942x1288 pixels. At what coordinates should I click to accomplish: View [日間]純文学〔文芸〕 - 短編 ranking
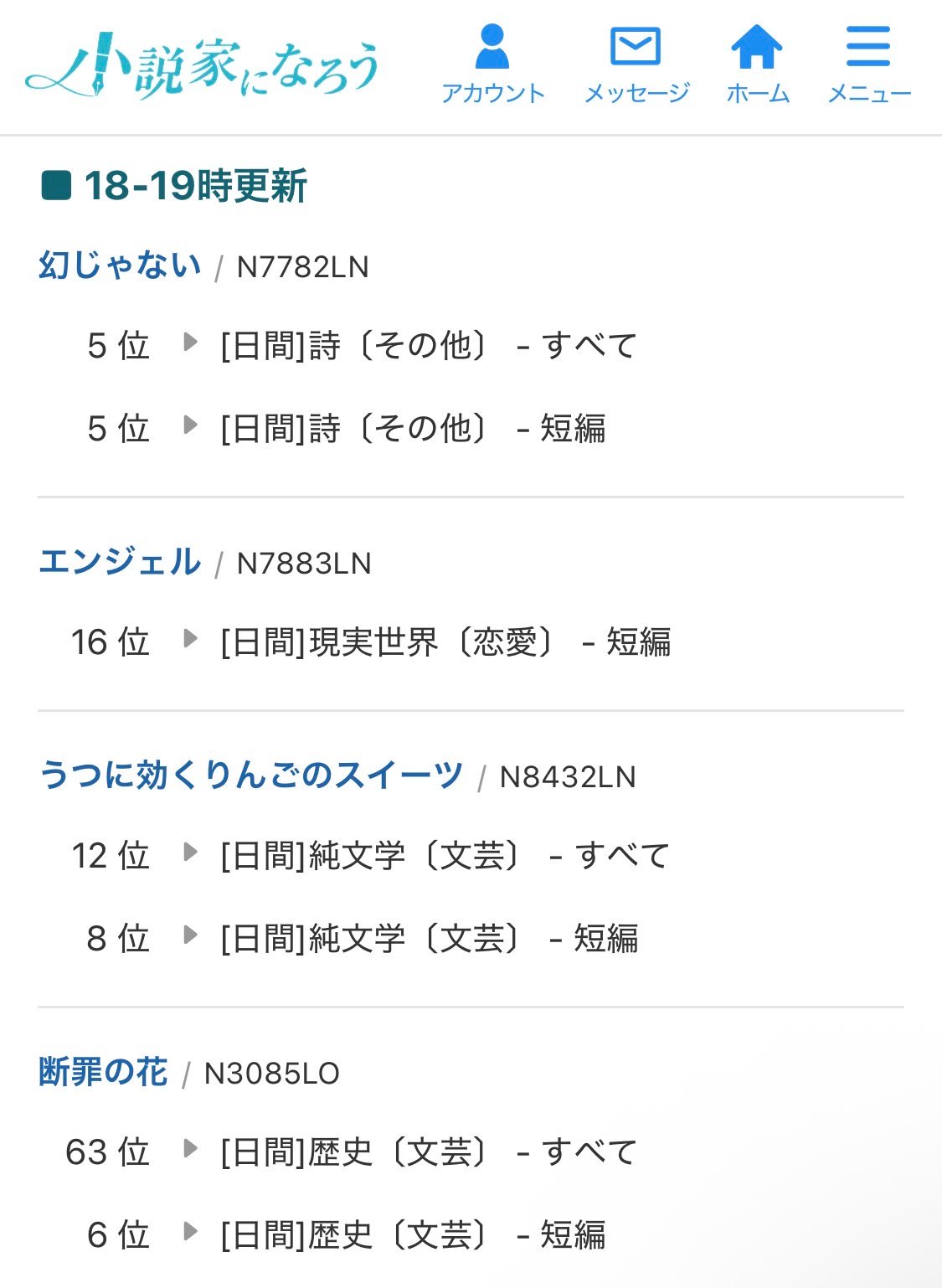tap(428, 939)
